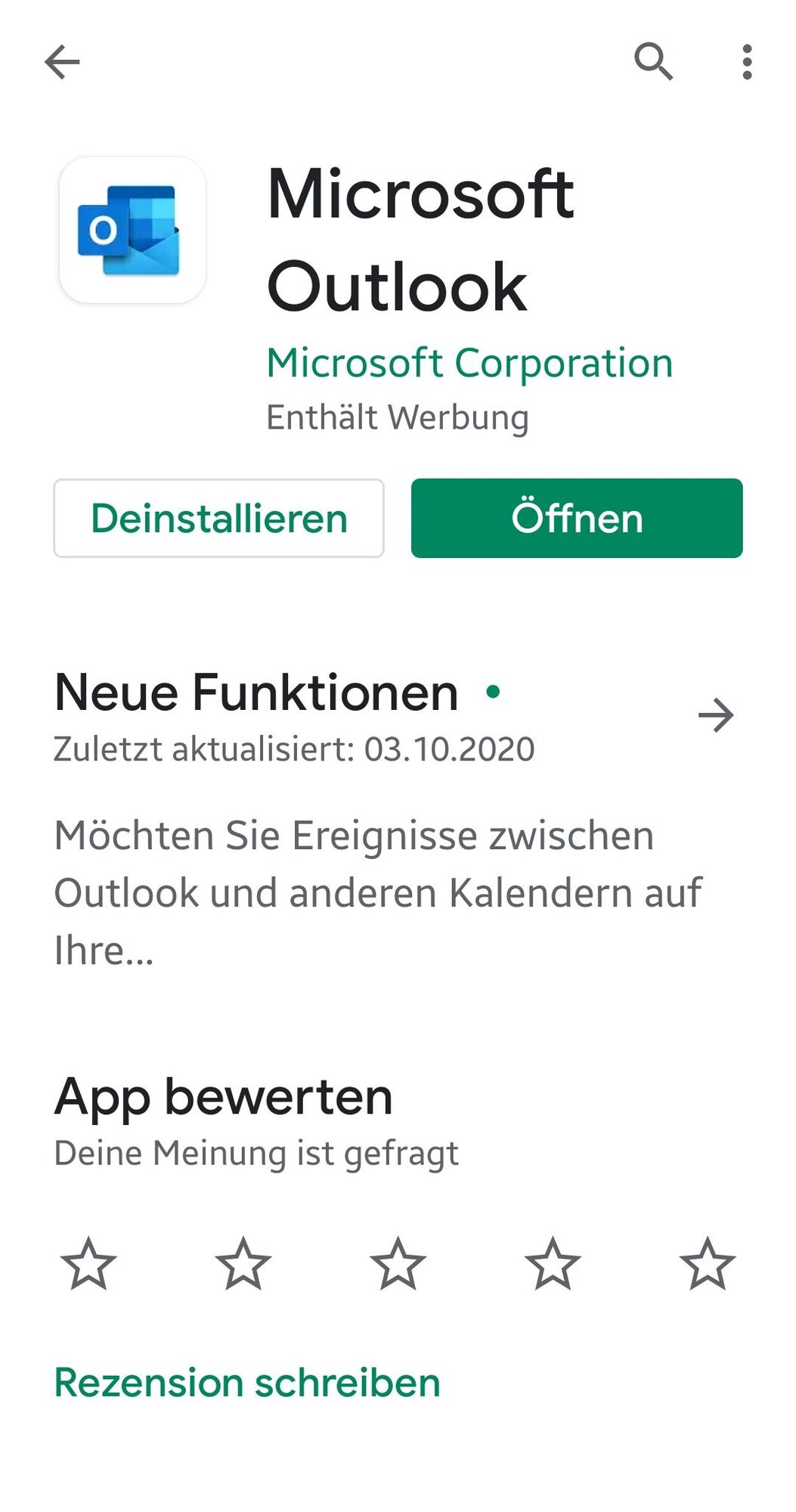Rate the app four stars
This screenshot has height=1512, width=796.
553,1263
